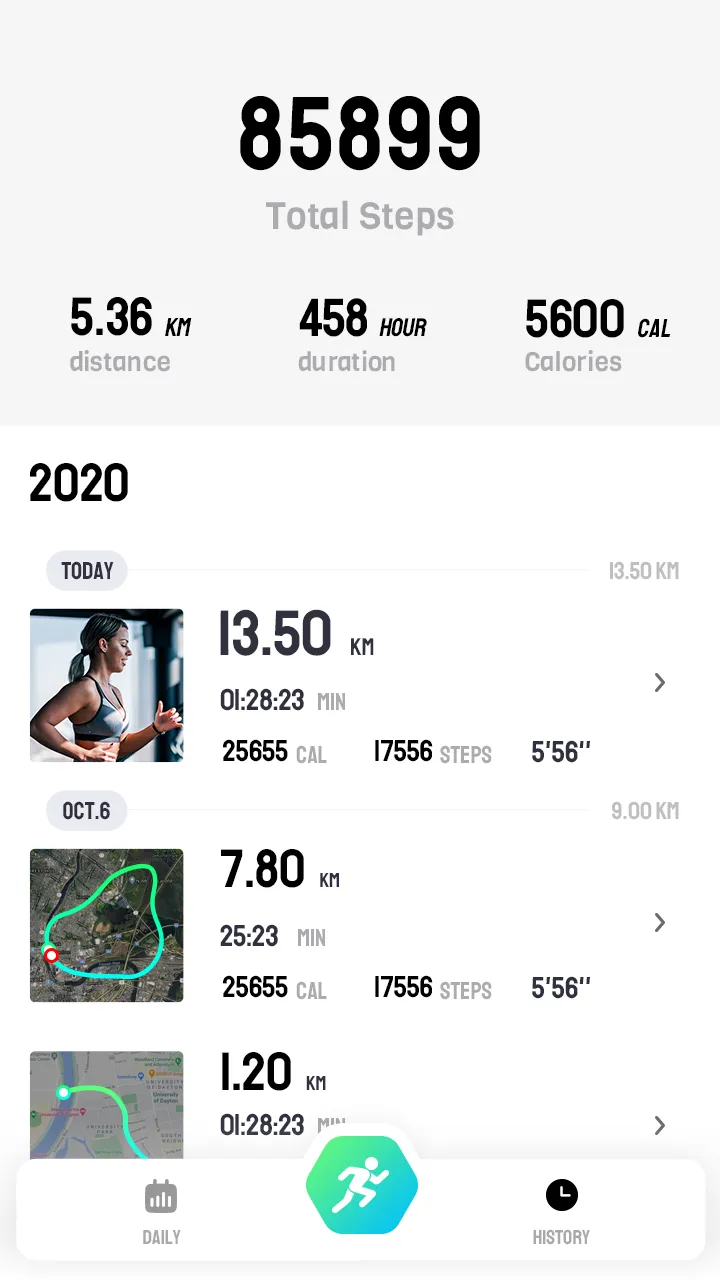This screenshot has height=1280, width=720.
Task: View the 13.50 KM label beside TODAY
Action: [x=644, y=570]
